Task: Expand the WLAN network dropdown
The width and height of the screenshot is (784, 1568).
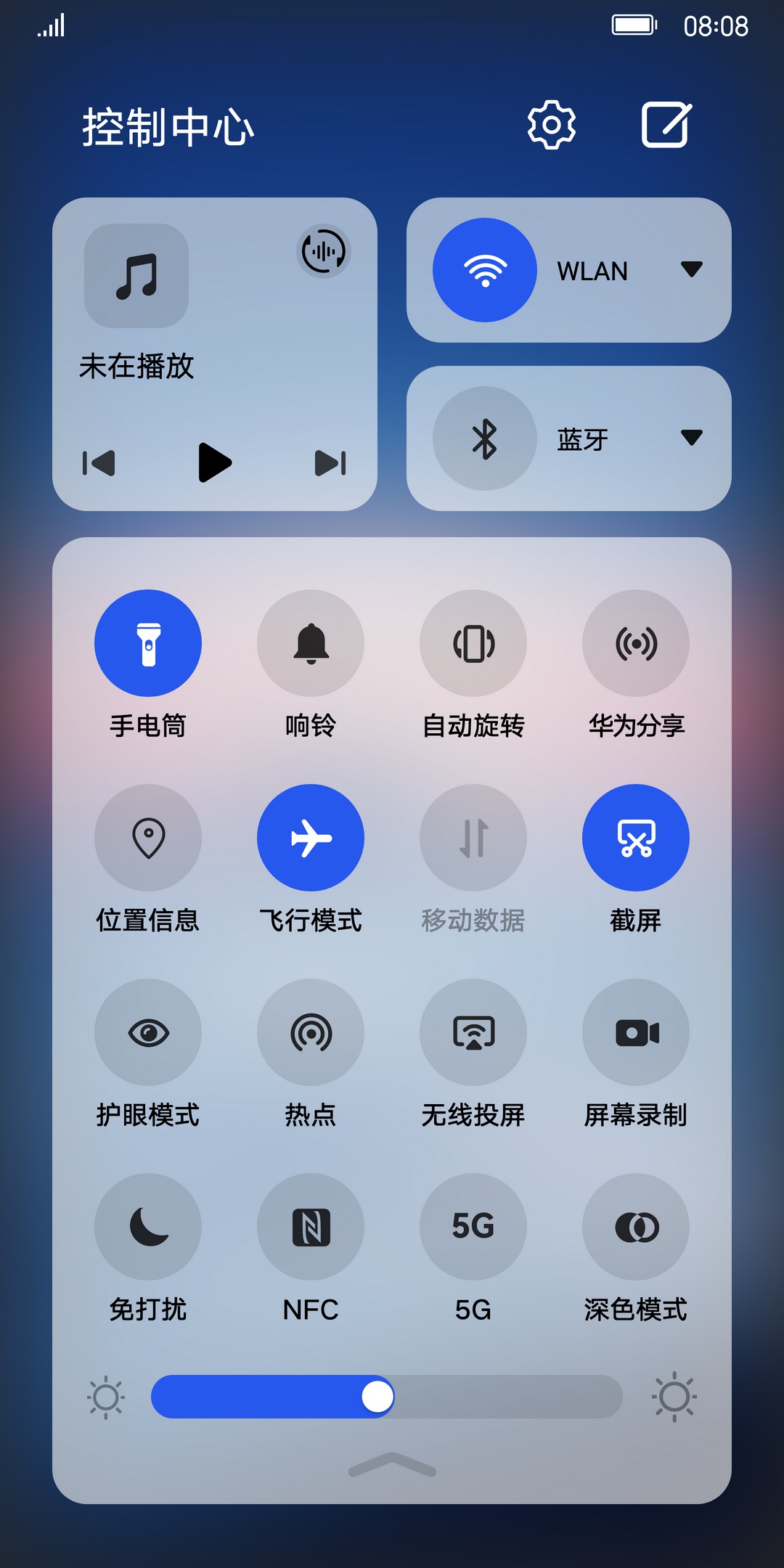Action: (x=691, y=269)
